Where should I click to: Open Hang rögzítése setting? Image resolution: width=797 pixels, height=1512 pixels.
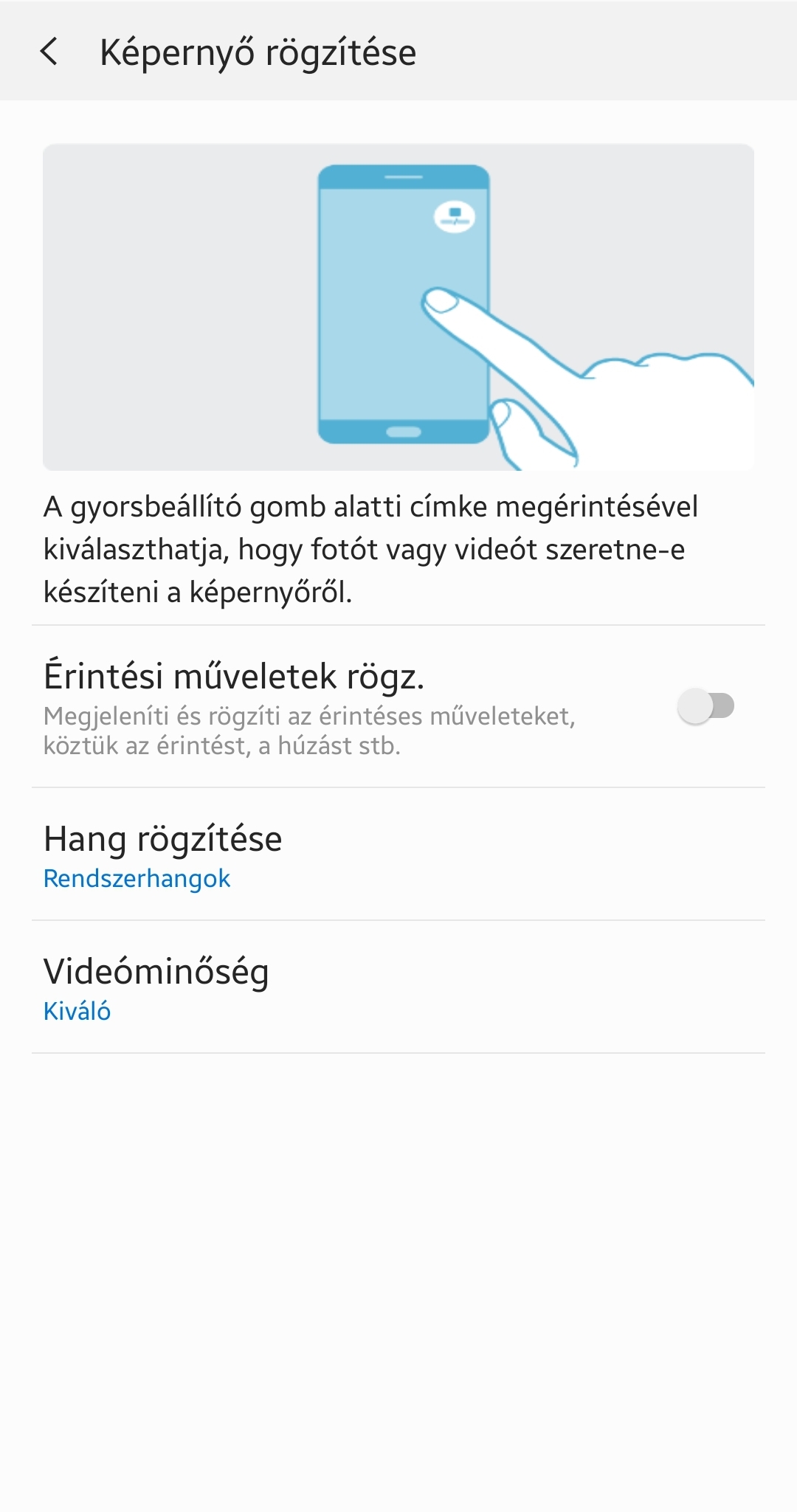click(x=398, y=855)
